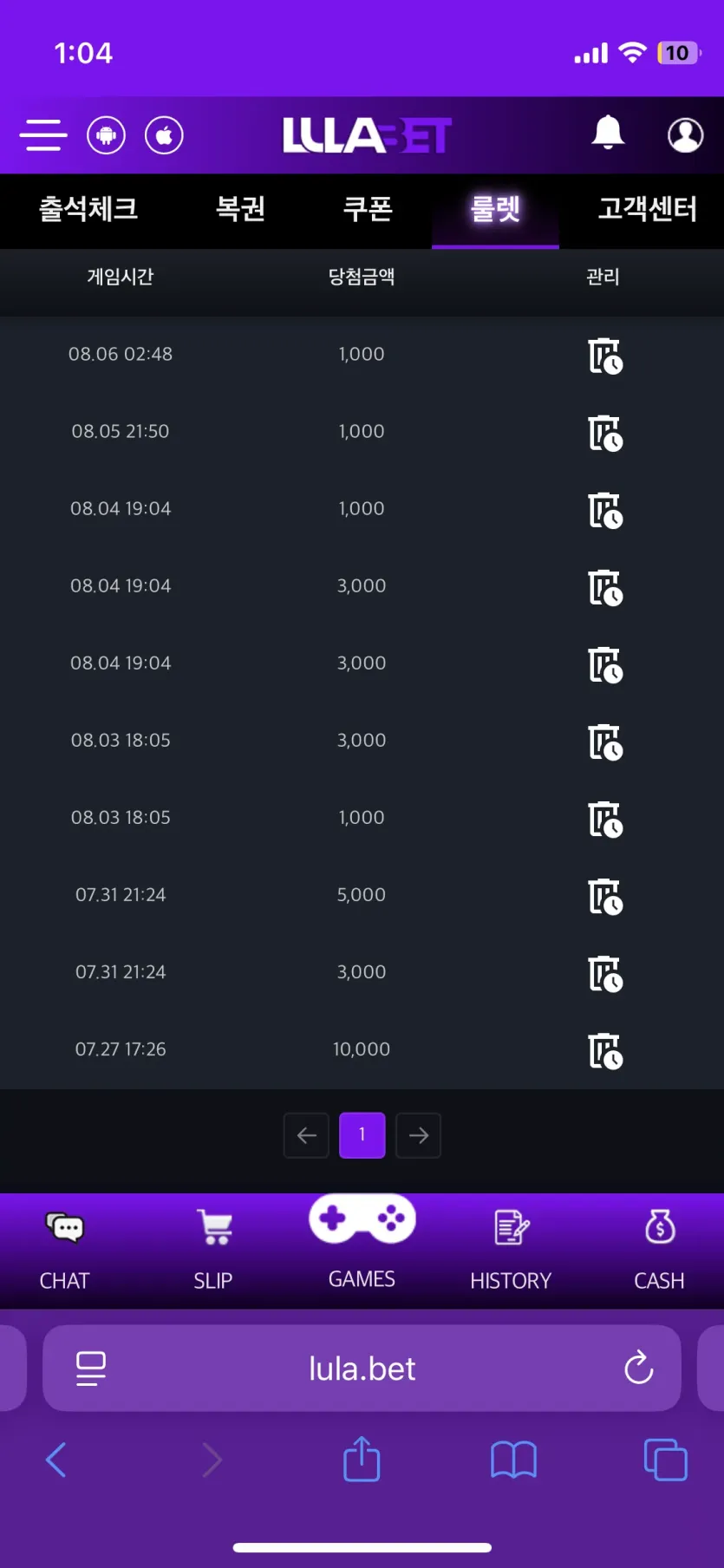Delete the 08.06 02:48 record

tap(604, 356)
